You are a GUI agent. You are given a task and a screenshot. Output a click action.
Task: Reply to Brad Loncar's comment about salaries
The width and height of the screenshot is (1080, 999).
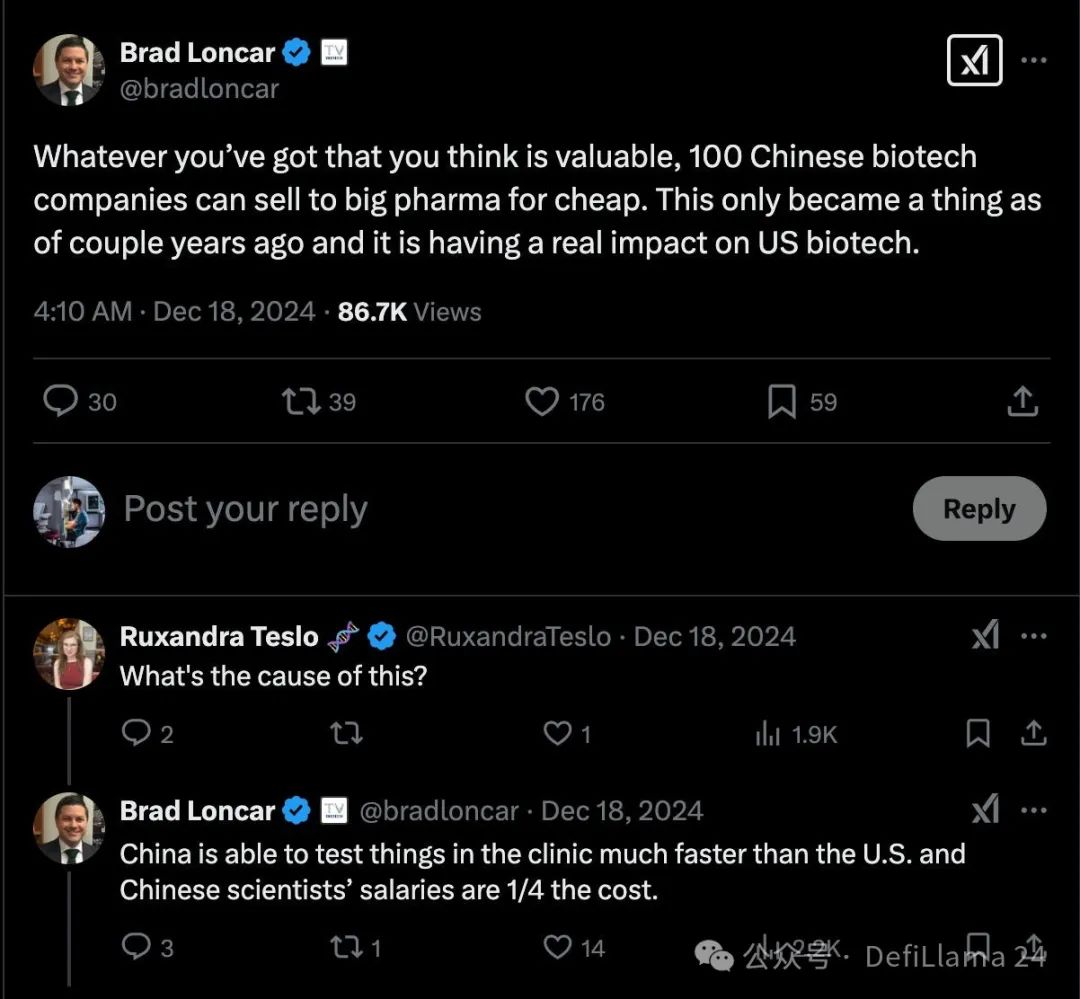point(136,947)
